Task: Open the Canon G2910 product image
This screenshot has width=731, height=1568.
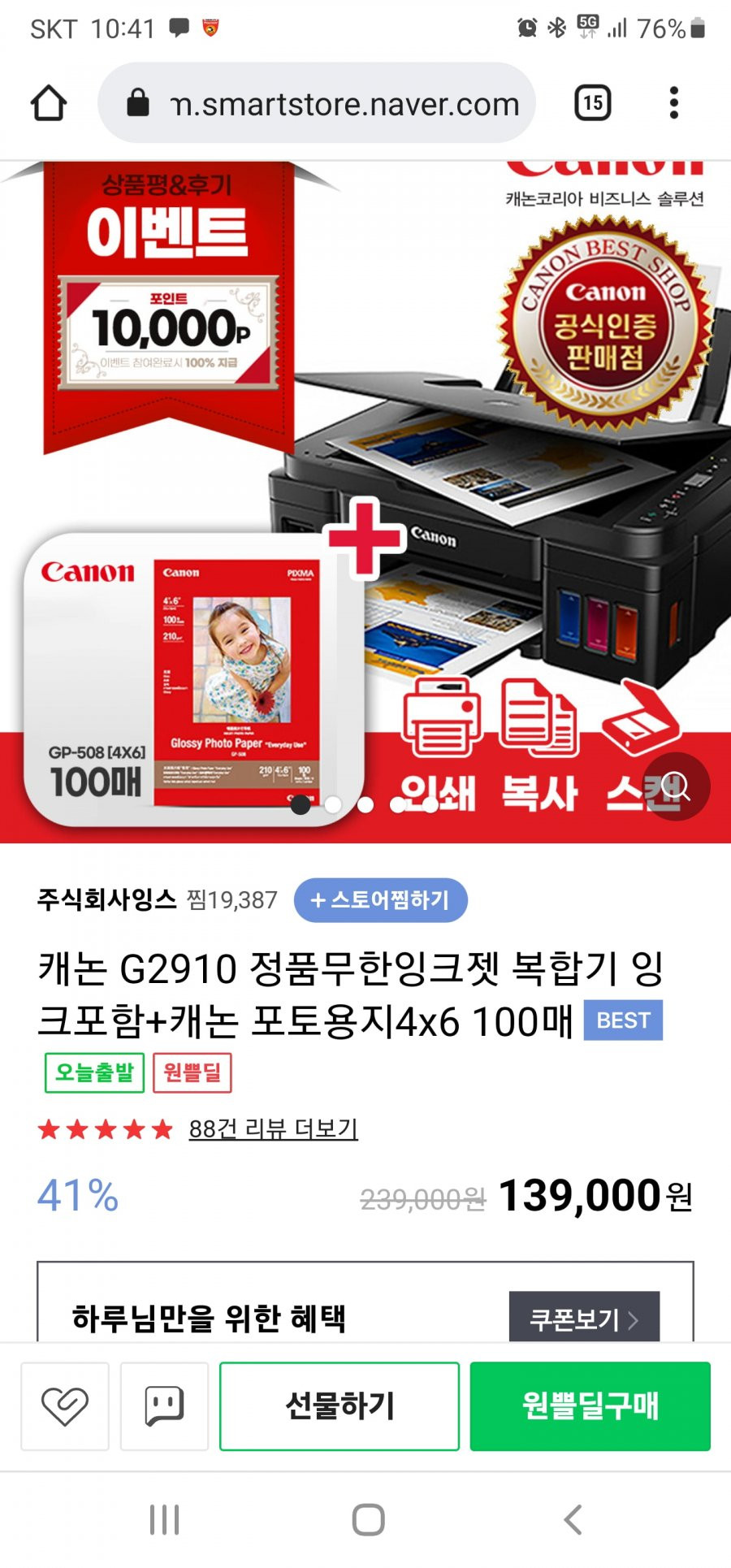Action: click(365, 502)
